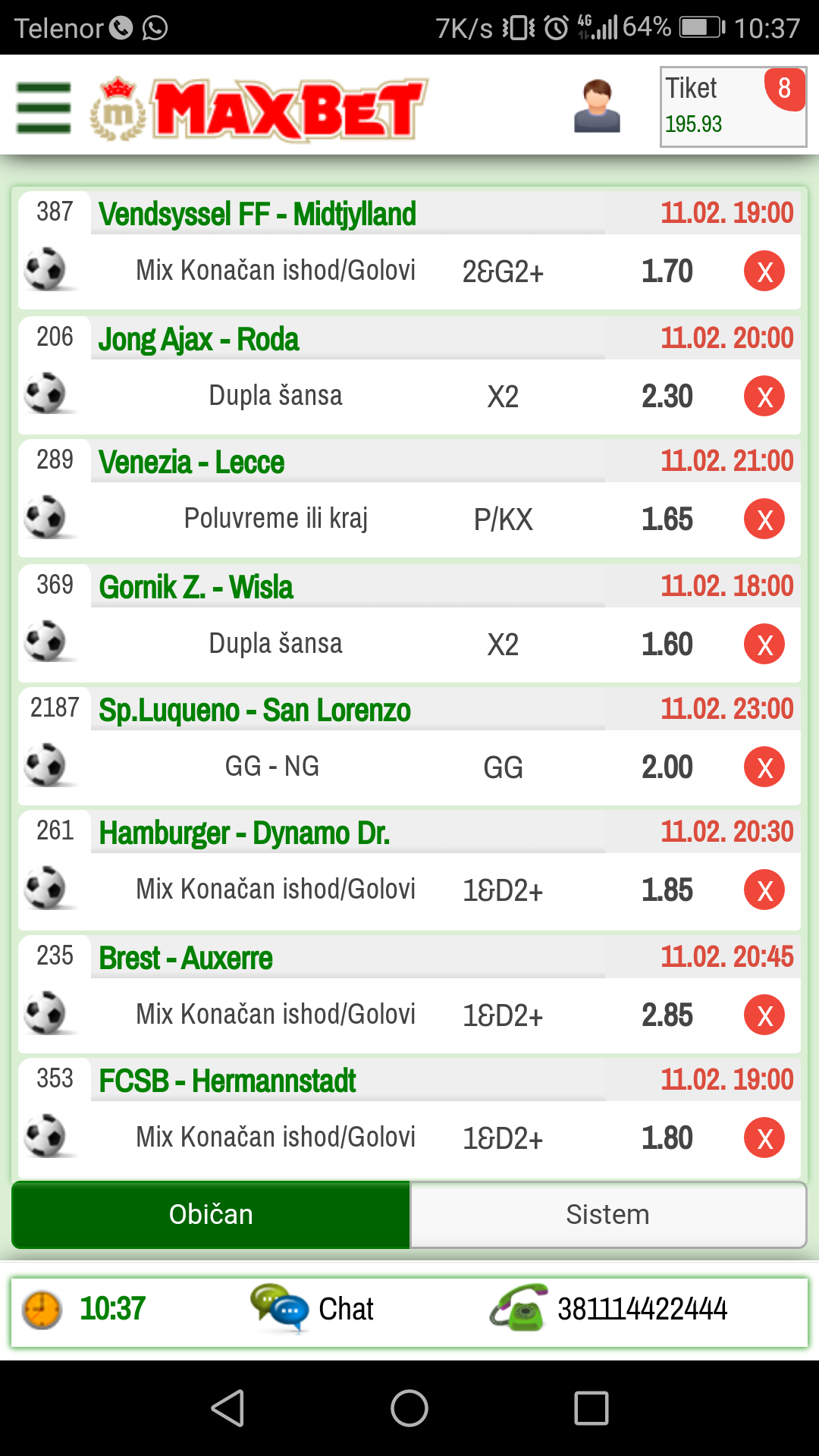Delete Gornik Z. - Wisla selection
This screenshot has height=1456, width=819.
764,645
